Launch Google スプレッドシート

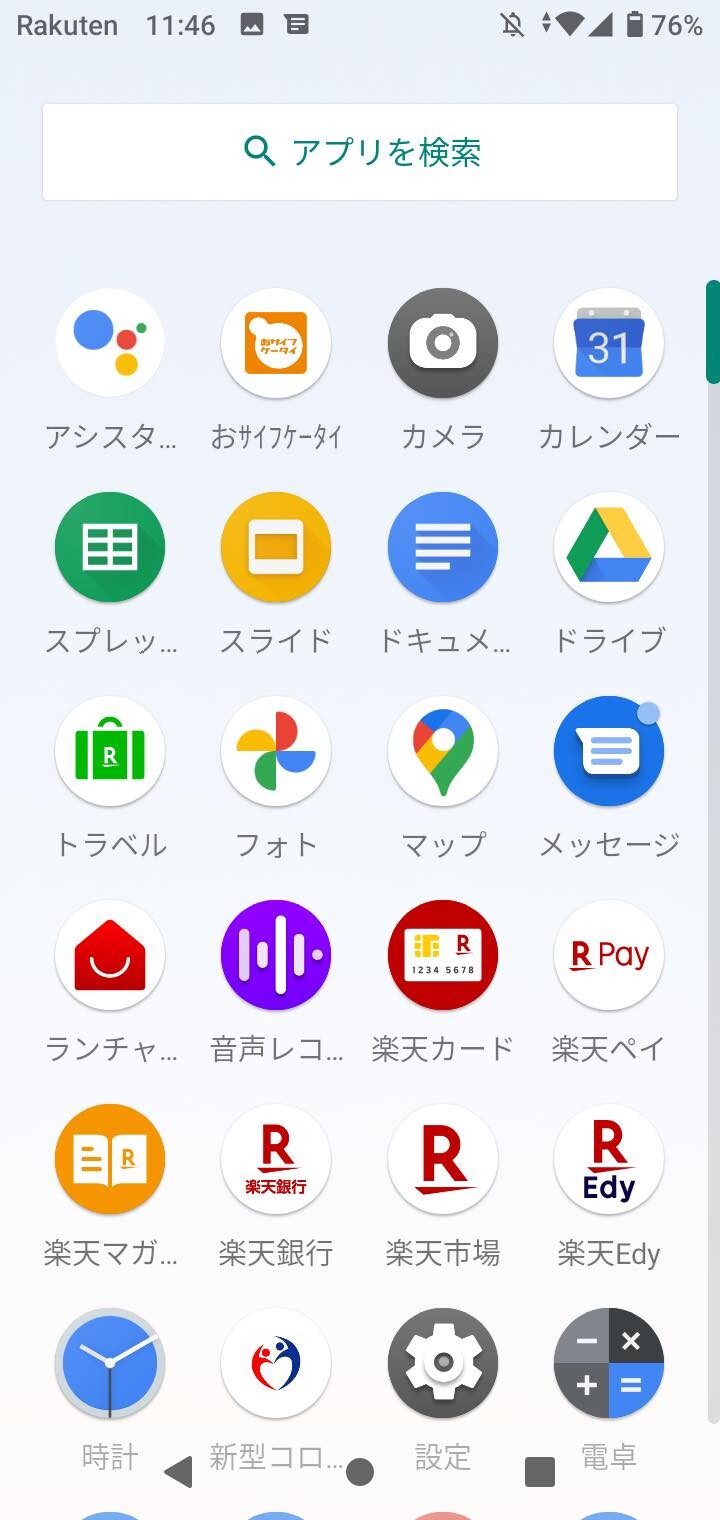(110, 547)
